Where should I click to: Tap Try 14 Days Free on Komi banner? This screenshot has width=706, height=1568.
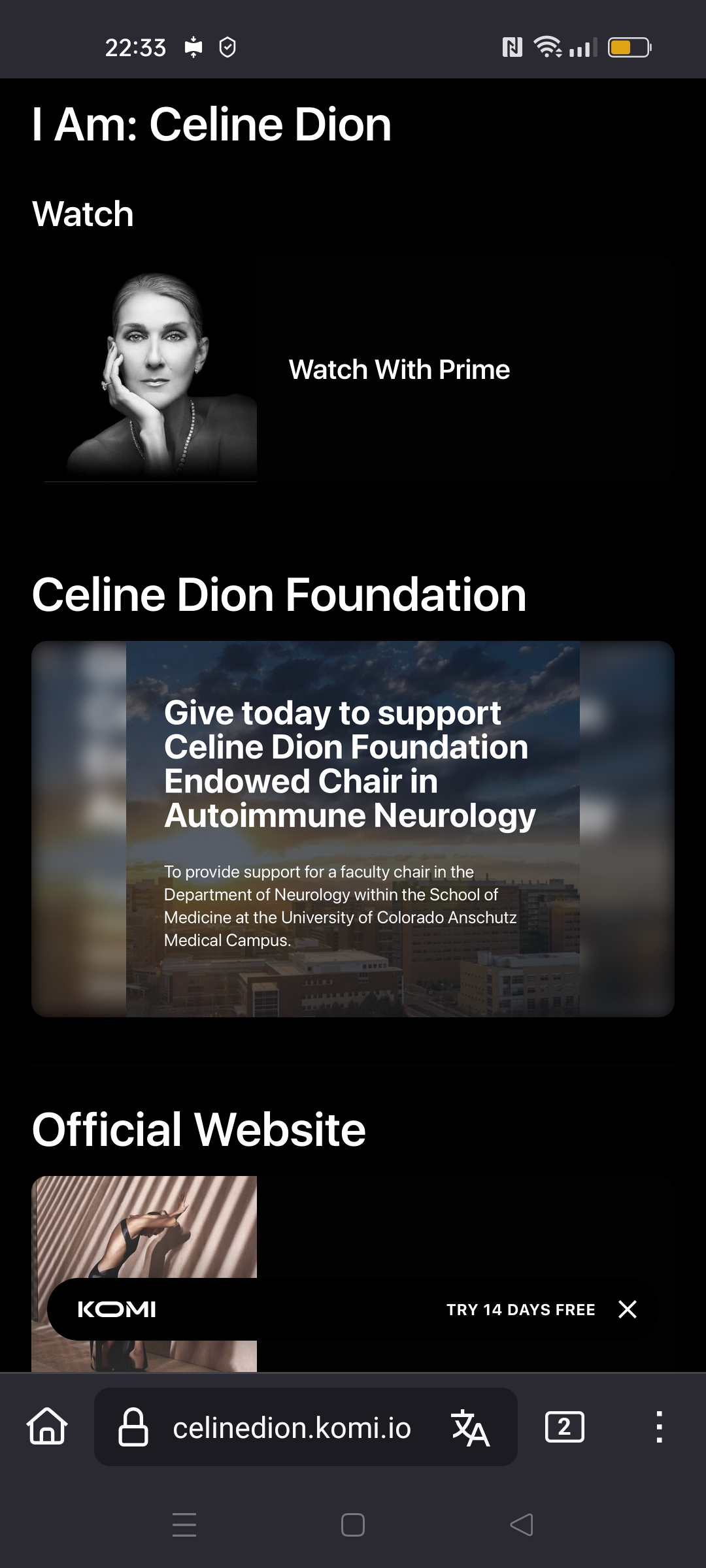[520, 1309]
